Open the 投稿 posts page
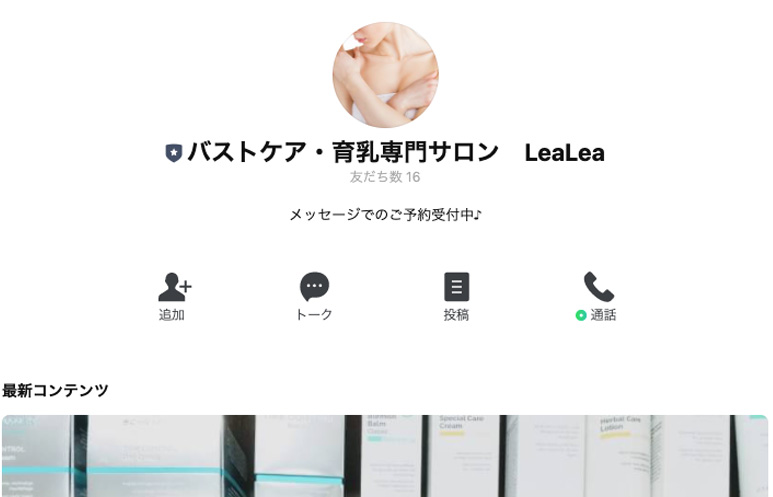The image size is (773, 497). pyautogui.click(x=456, y=296)
